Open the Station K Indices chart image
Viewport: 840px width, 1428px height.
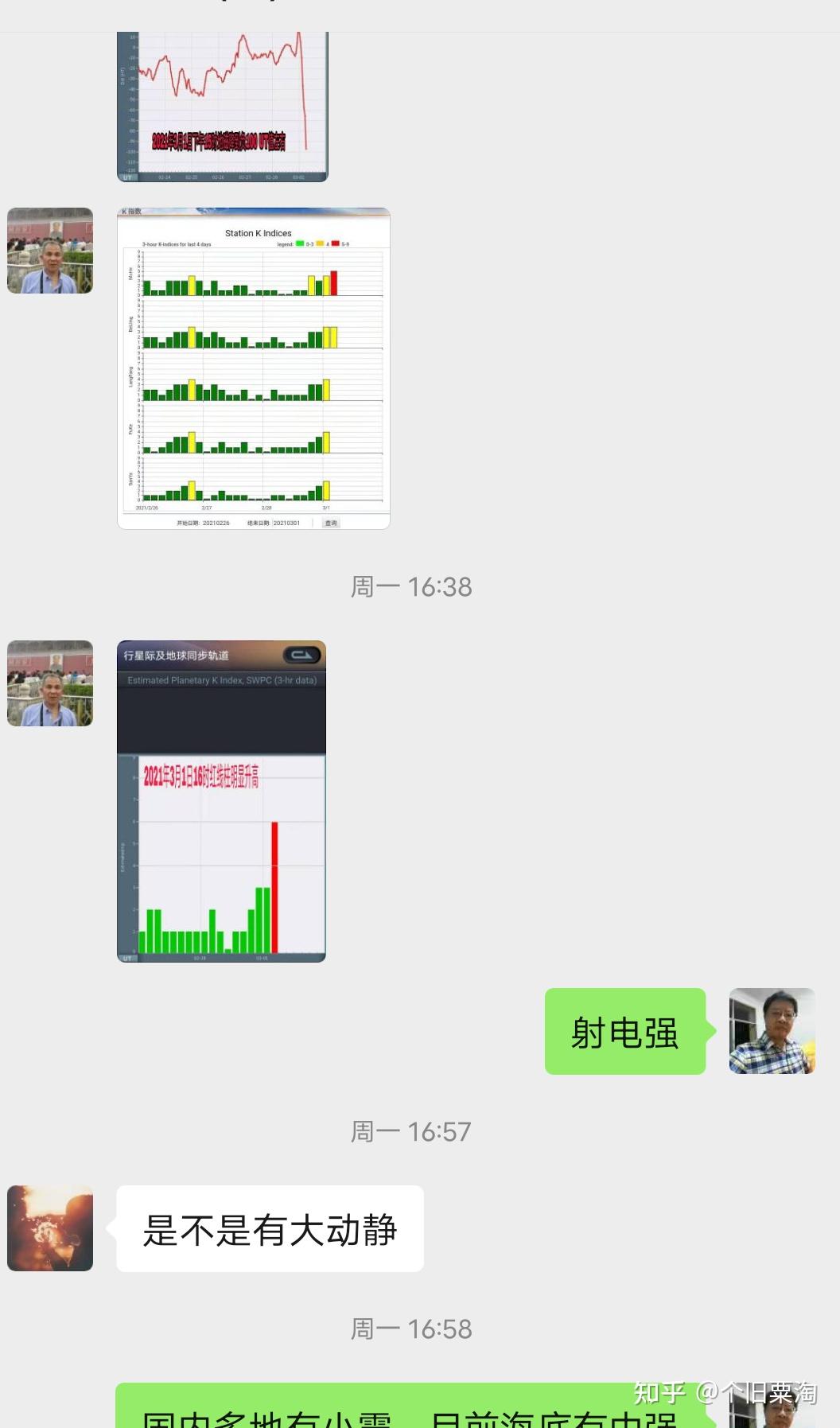point(253,368)
